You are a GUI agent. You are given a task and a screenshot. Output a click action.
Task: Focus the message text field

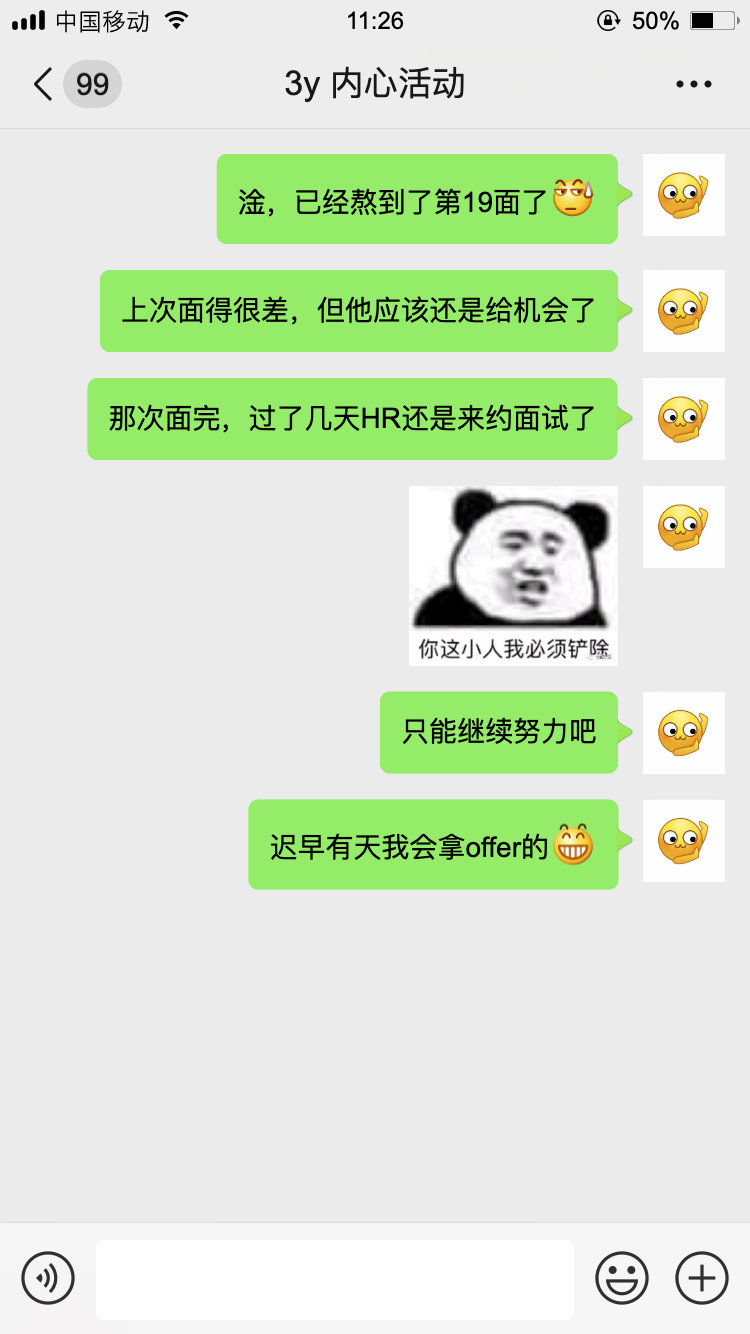click(335, 1279)
